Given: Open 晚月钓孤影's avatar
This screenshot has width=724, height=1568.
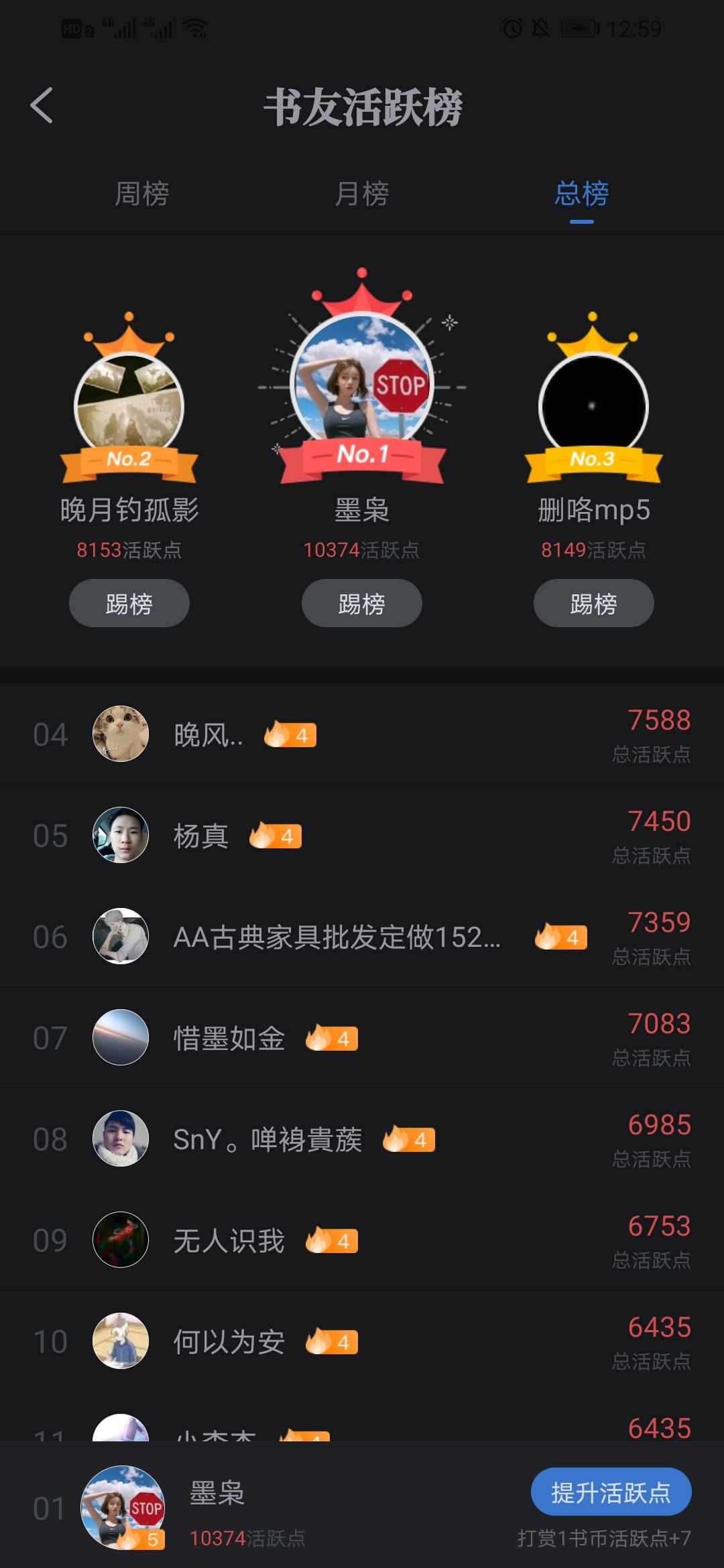Looking at the screenshot, I should click(x=129, y=406).
